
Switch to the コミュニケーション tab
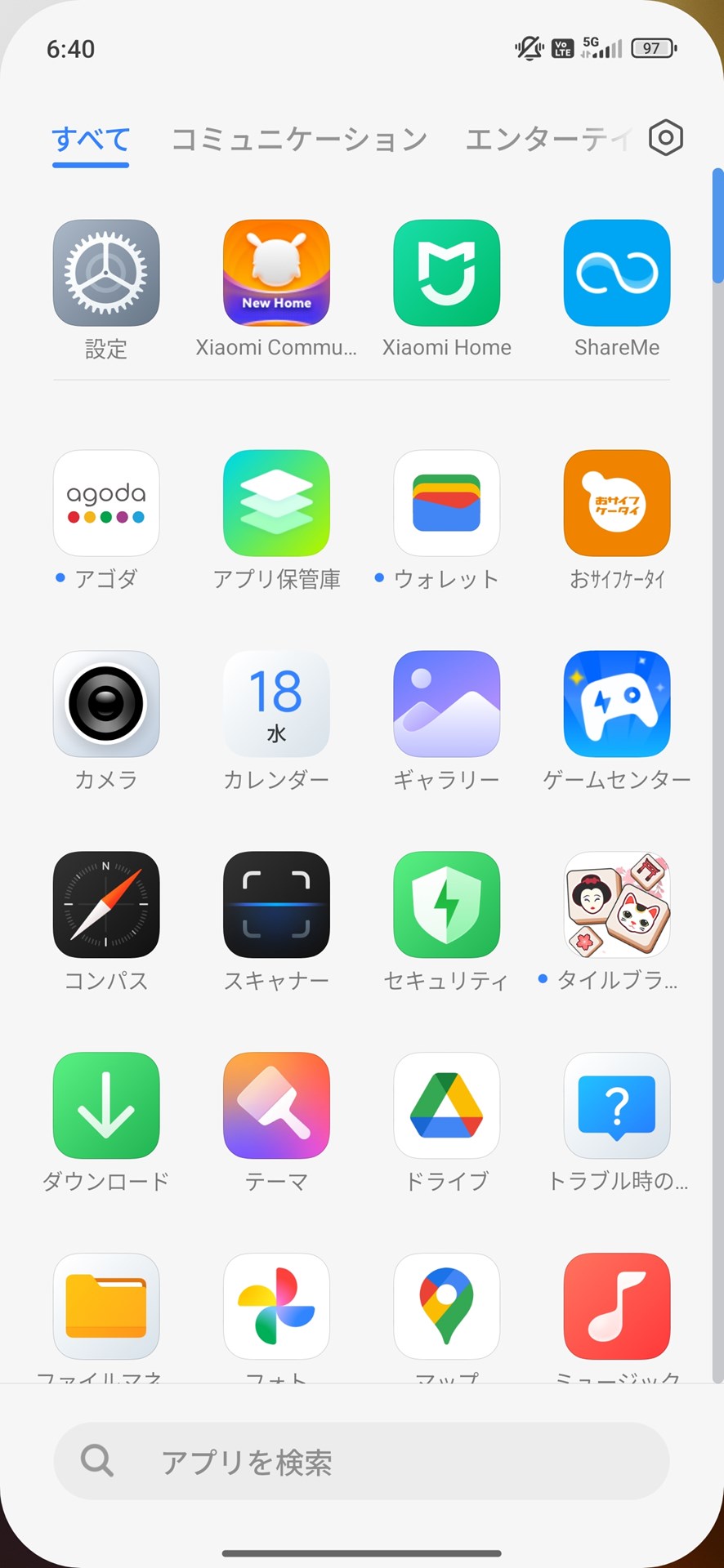[x=299, y=137]
